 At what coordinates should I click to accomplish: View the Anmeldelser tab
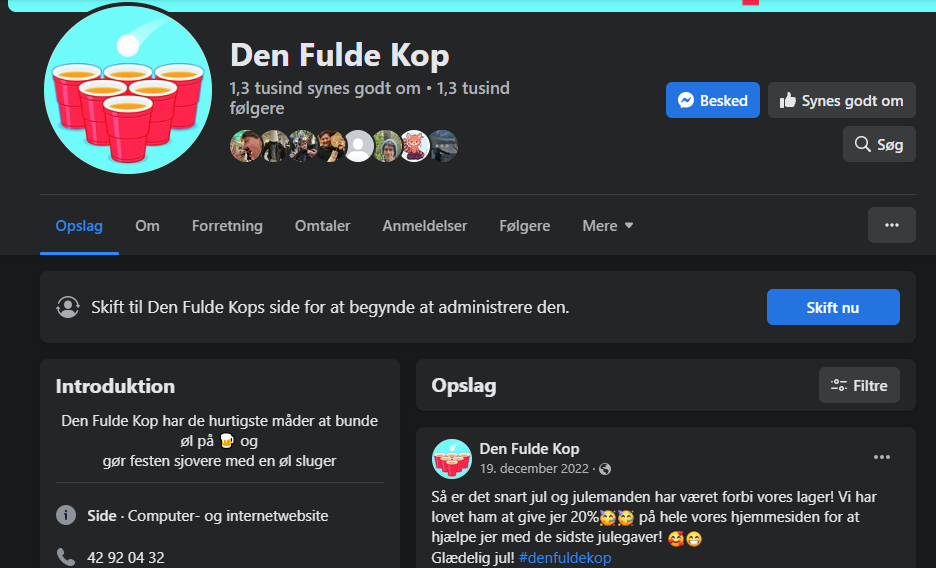click(x=424, y=226)
